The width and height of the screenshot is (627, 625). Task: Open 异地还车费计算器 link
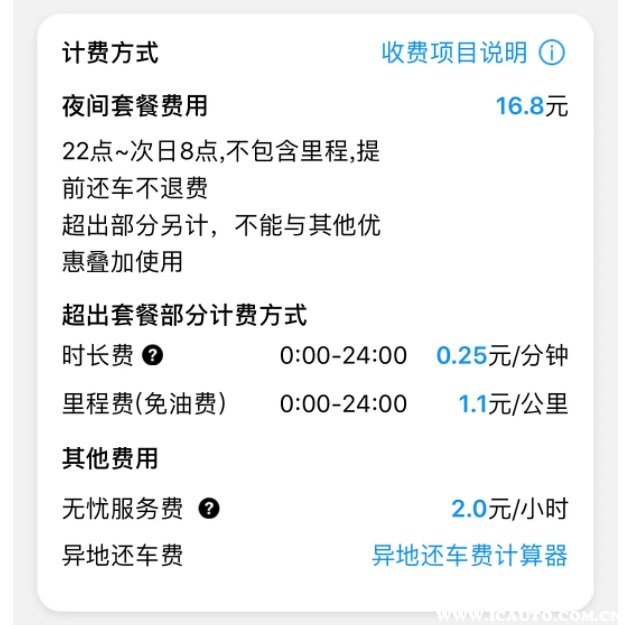coord(469,556)
